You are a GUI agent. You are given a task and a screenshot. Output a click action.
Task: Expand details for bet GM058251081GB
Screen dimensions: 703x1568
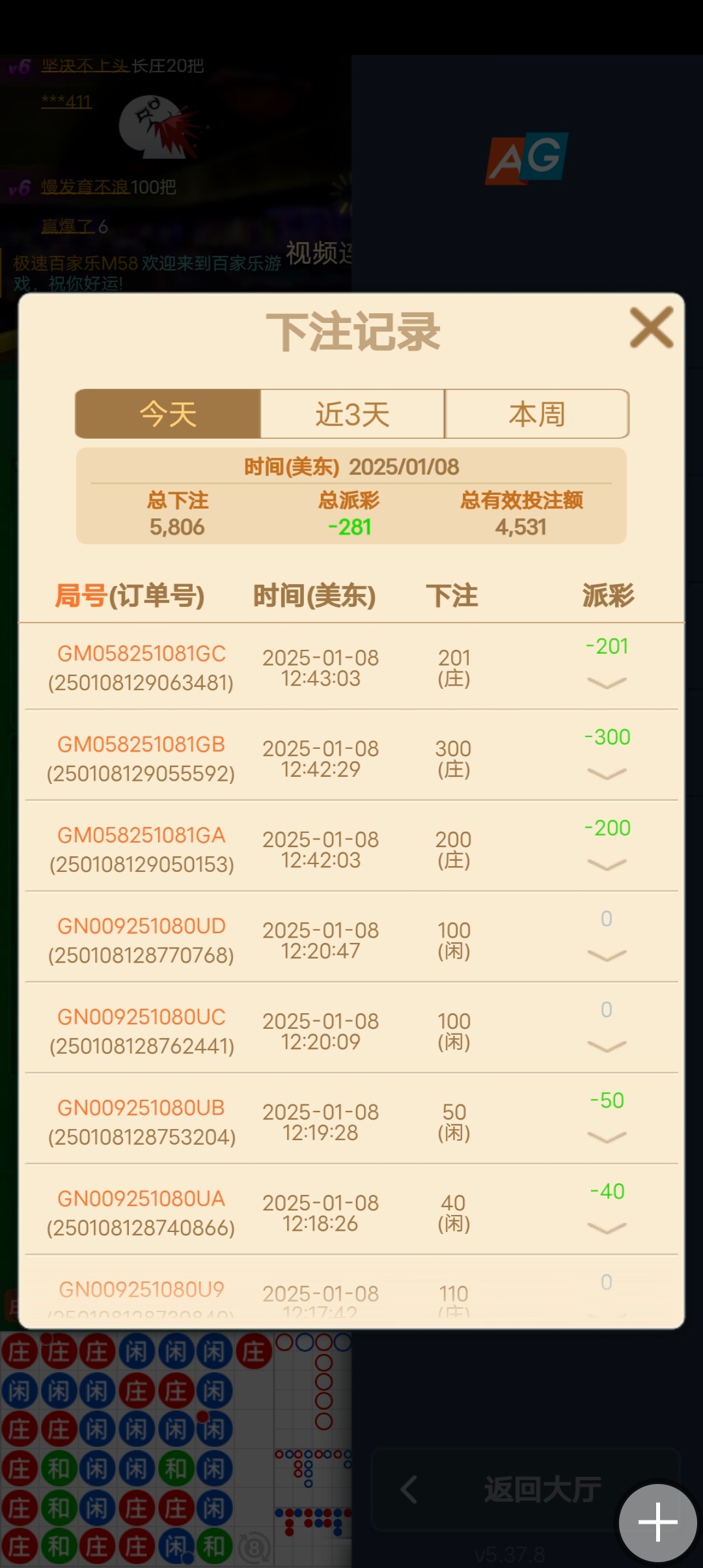click(x=606, y=774)
